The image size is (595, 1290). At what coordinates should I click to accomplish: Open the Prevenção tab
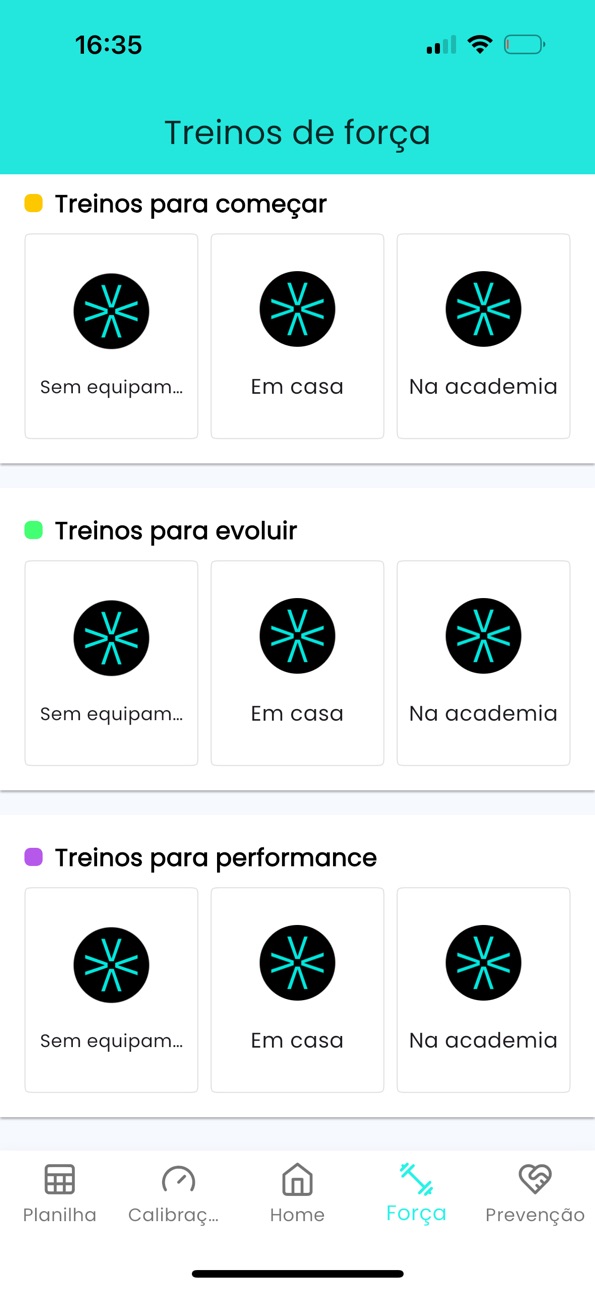[x=535, y=1194]
